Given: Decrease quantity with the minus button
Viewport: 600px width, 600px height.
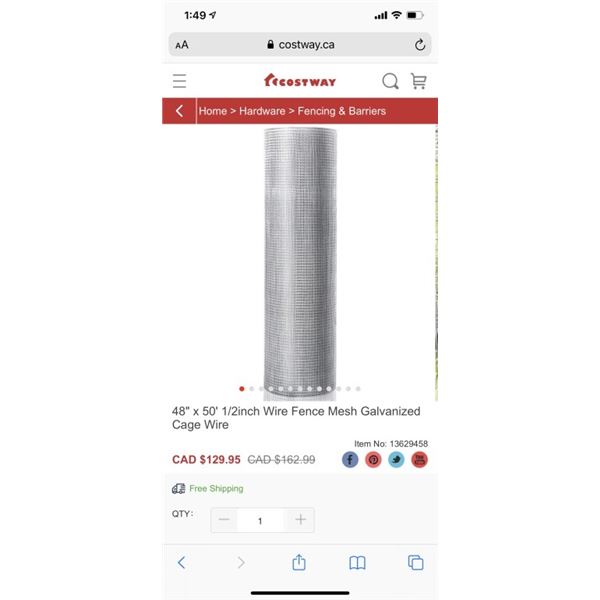Looking at the screenshot, I should click(x=224, y=520).
